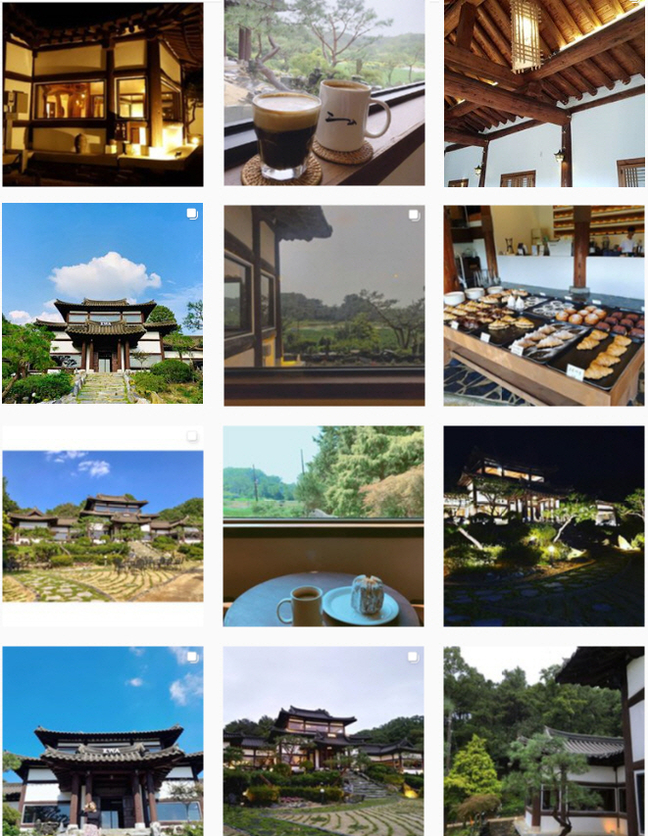648x836 pixels.
Task: View the bakery pastry display photo
Action: click(x=544, y=304)
